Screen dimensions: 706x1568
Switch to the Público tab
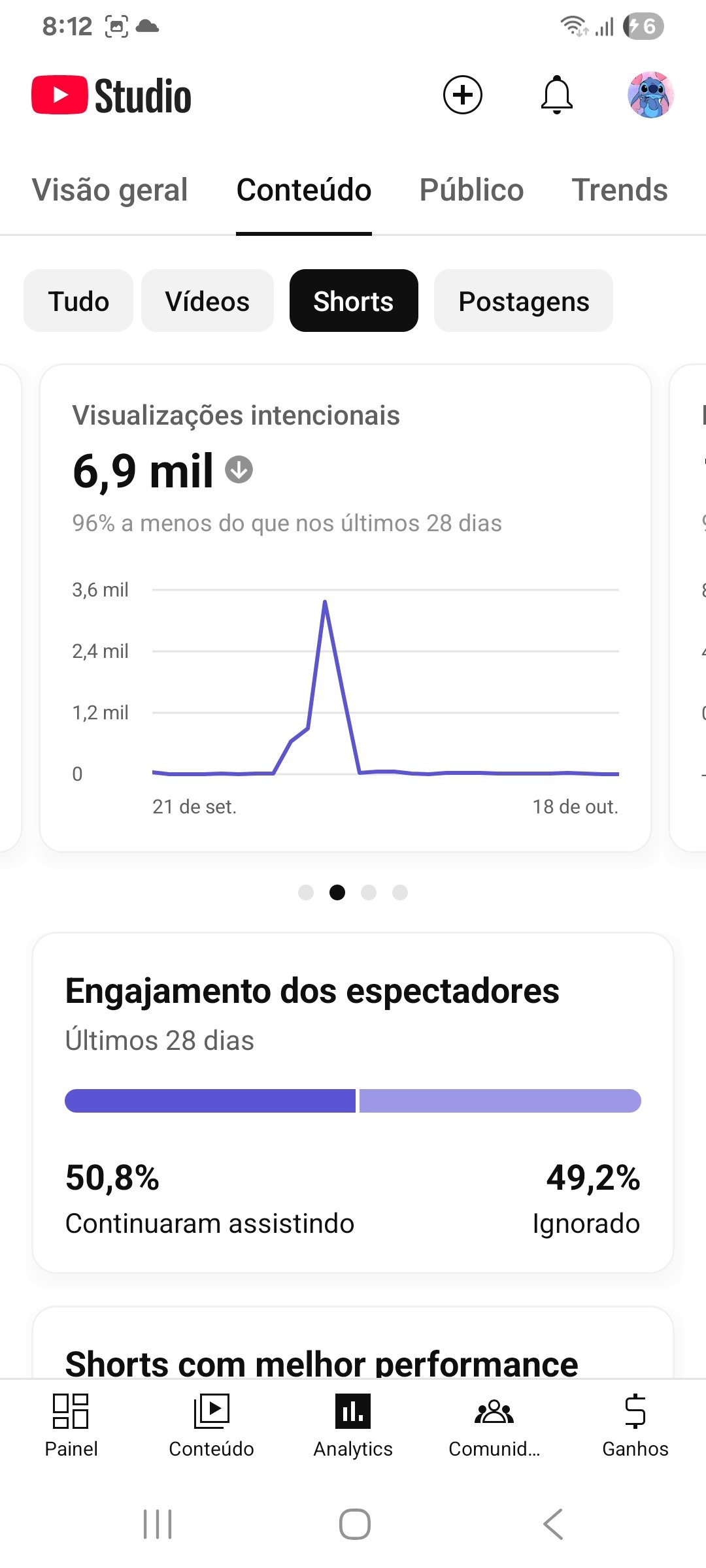[x=471, y=190]
